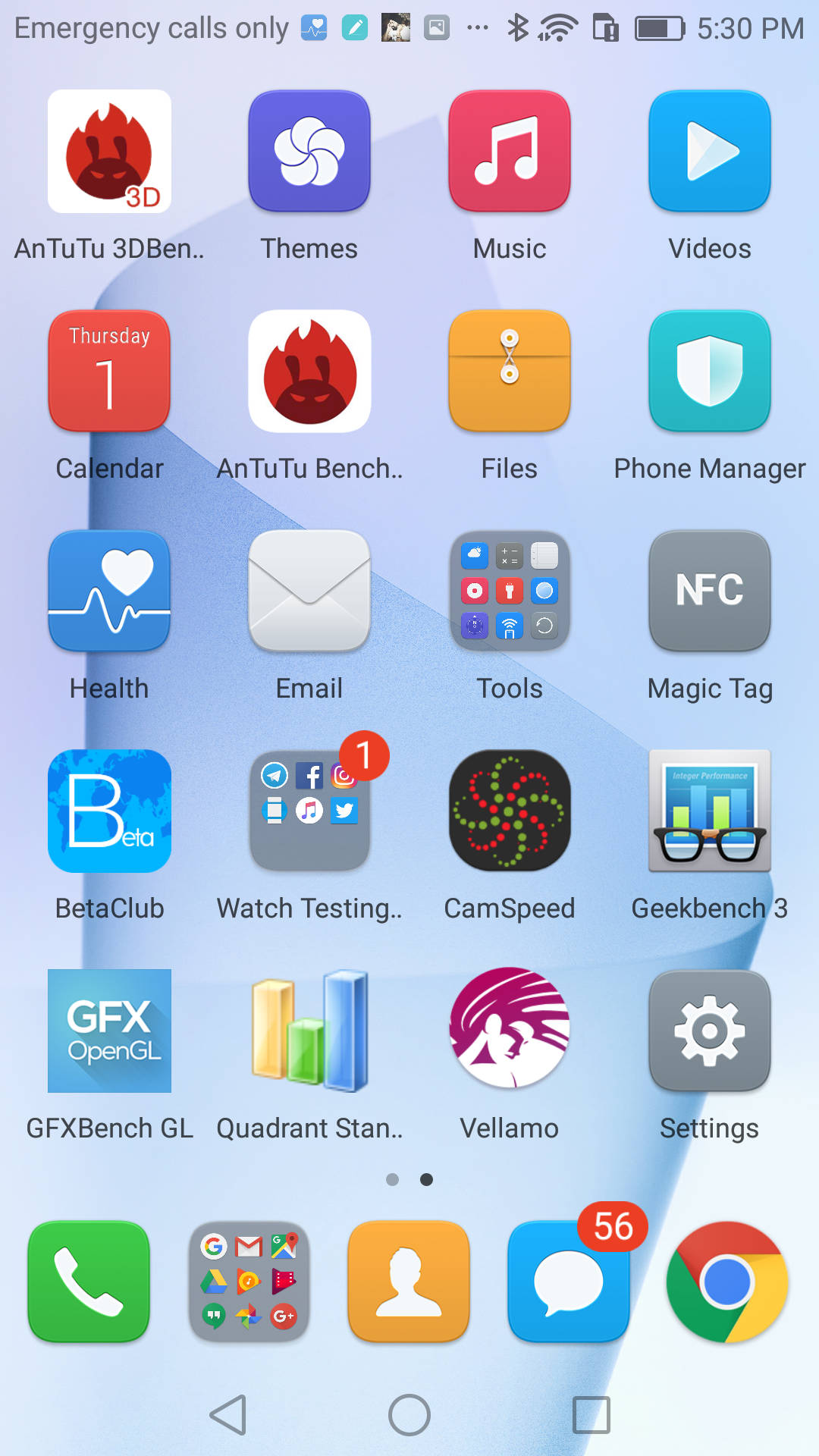Tap the recent apps button
The width and height of the screenshot is (819, 1456).
[591, 1415]
